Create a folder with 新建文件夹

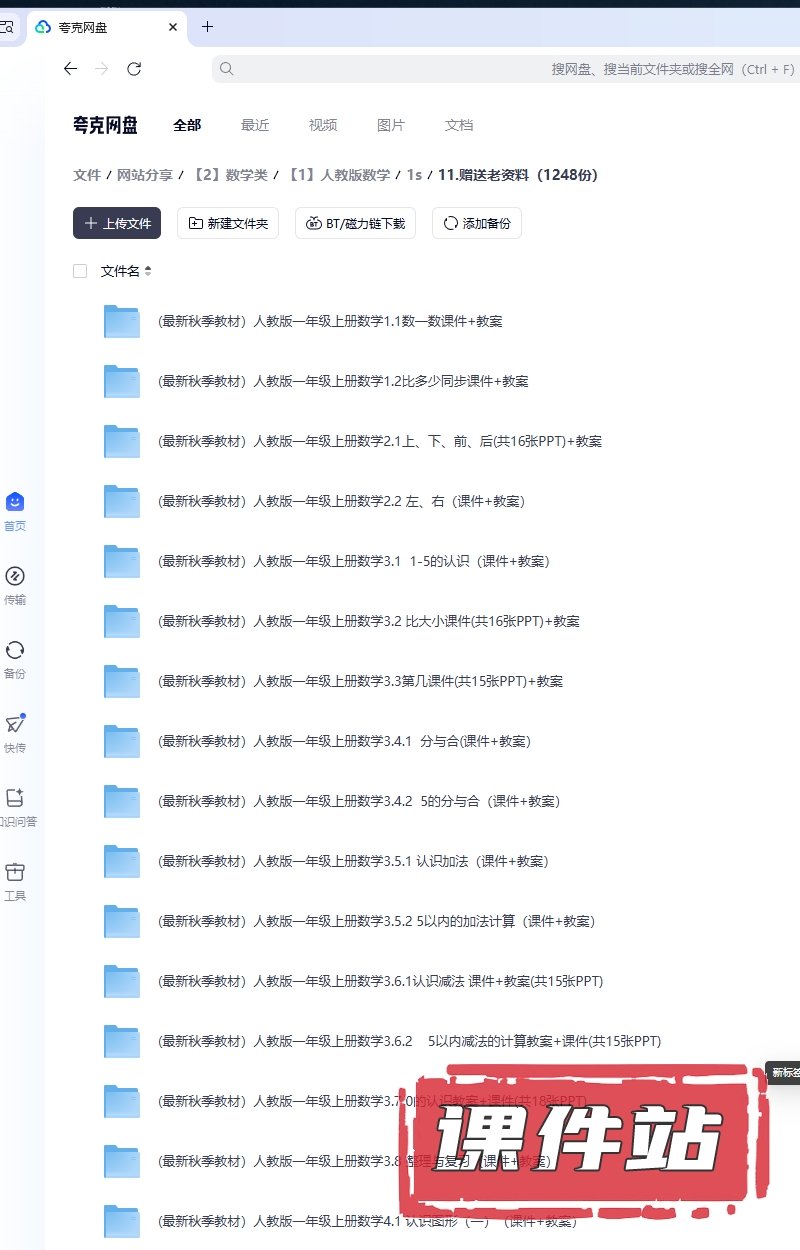pos(228,223)
